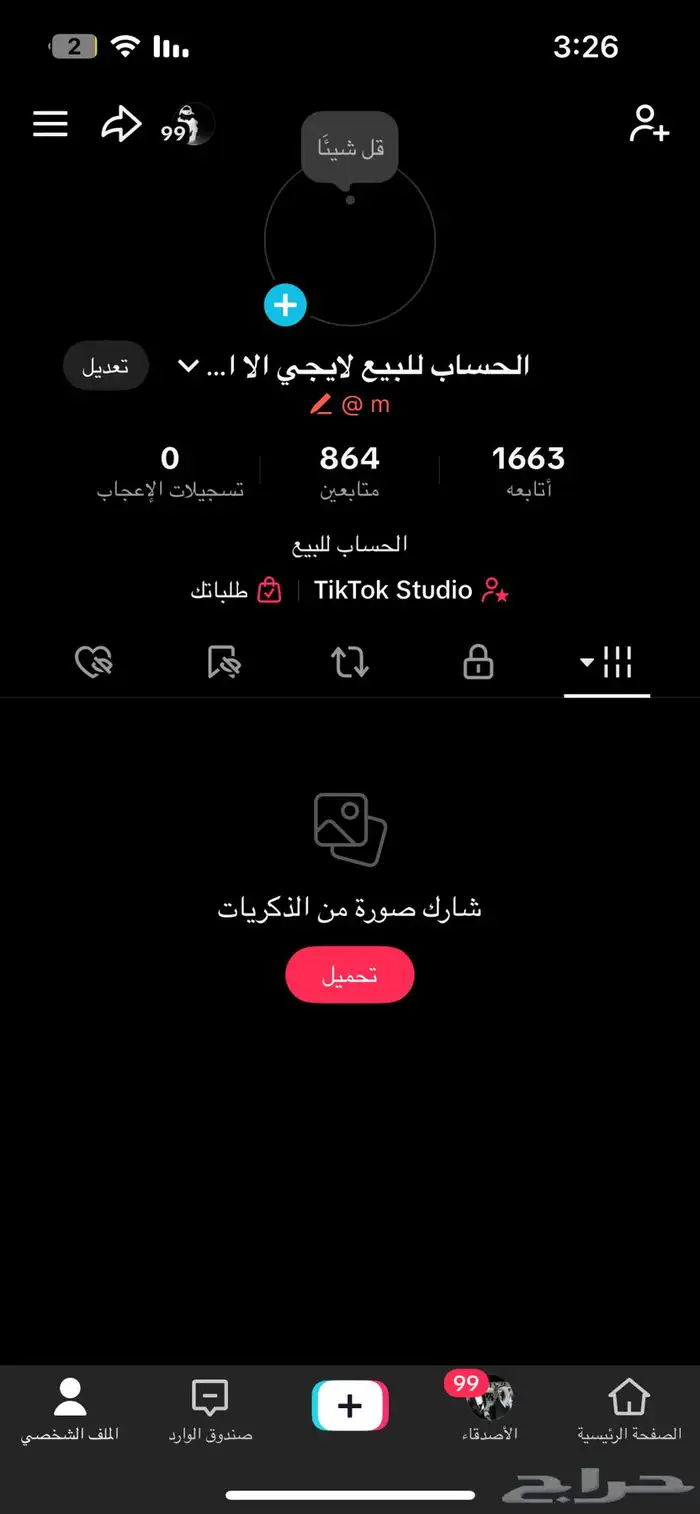View the 864 followers list

click(x=350, y=471)
